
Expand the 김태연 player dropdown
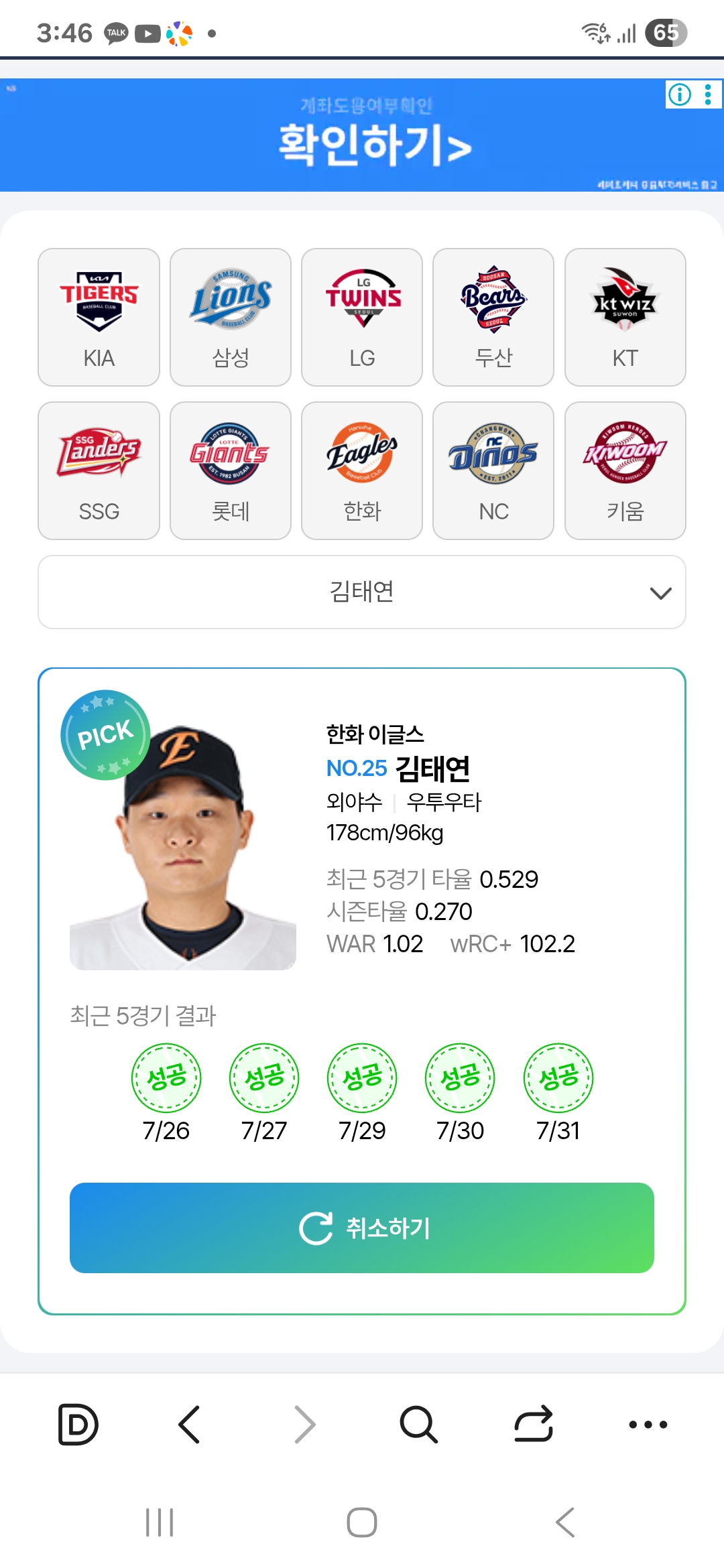click(362, 592)
